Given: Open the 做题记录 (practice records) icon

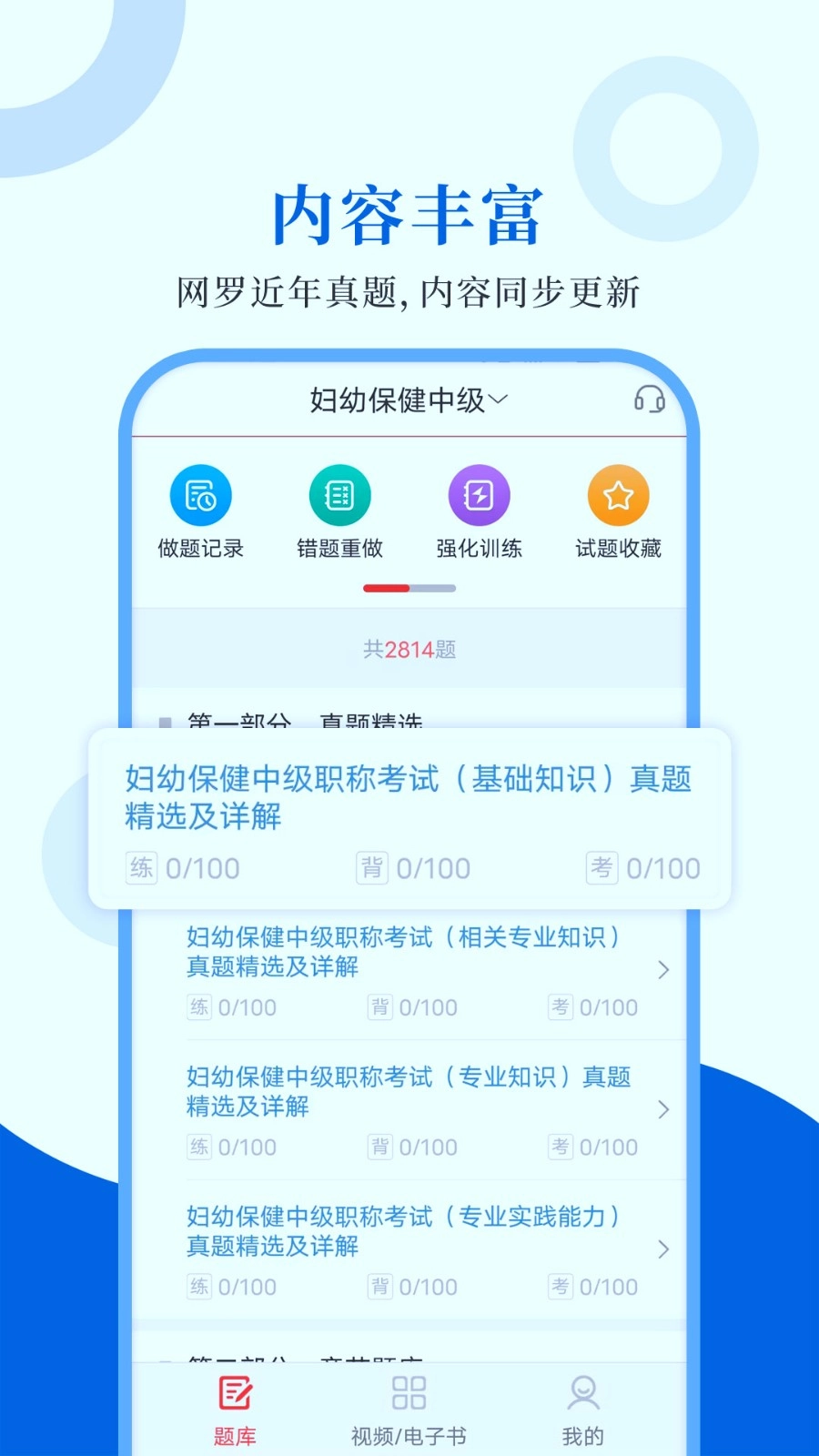Looking at the screenshot, I should pyautogui.click(x=200, y=494).
